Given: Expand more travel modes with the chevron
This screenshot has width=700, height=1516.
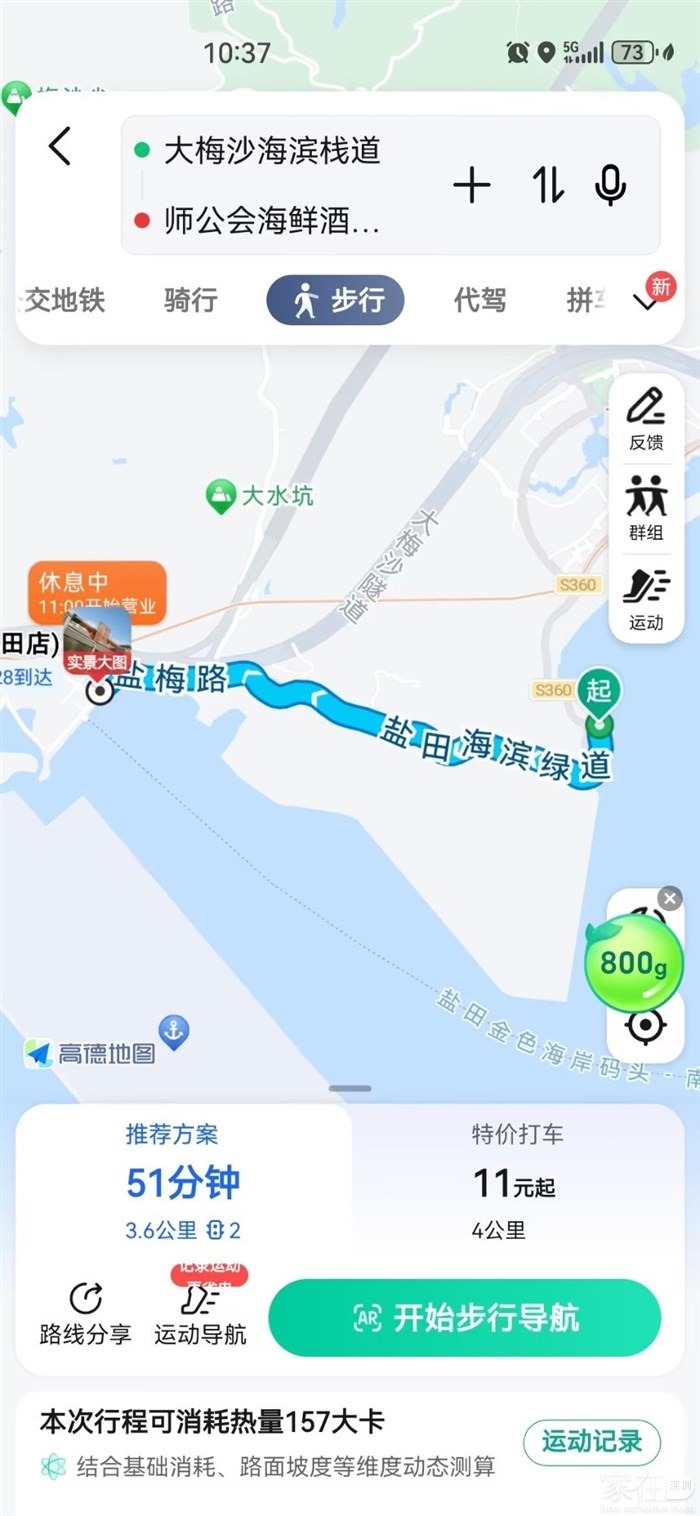Looking at the screenshot, I should [x=648, y=302].
